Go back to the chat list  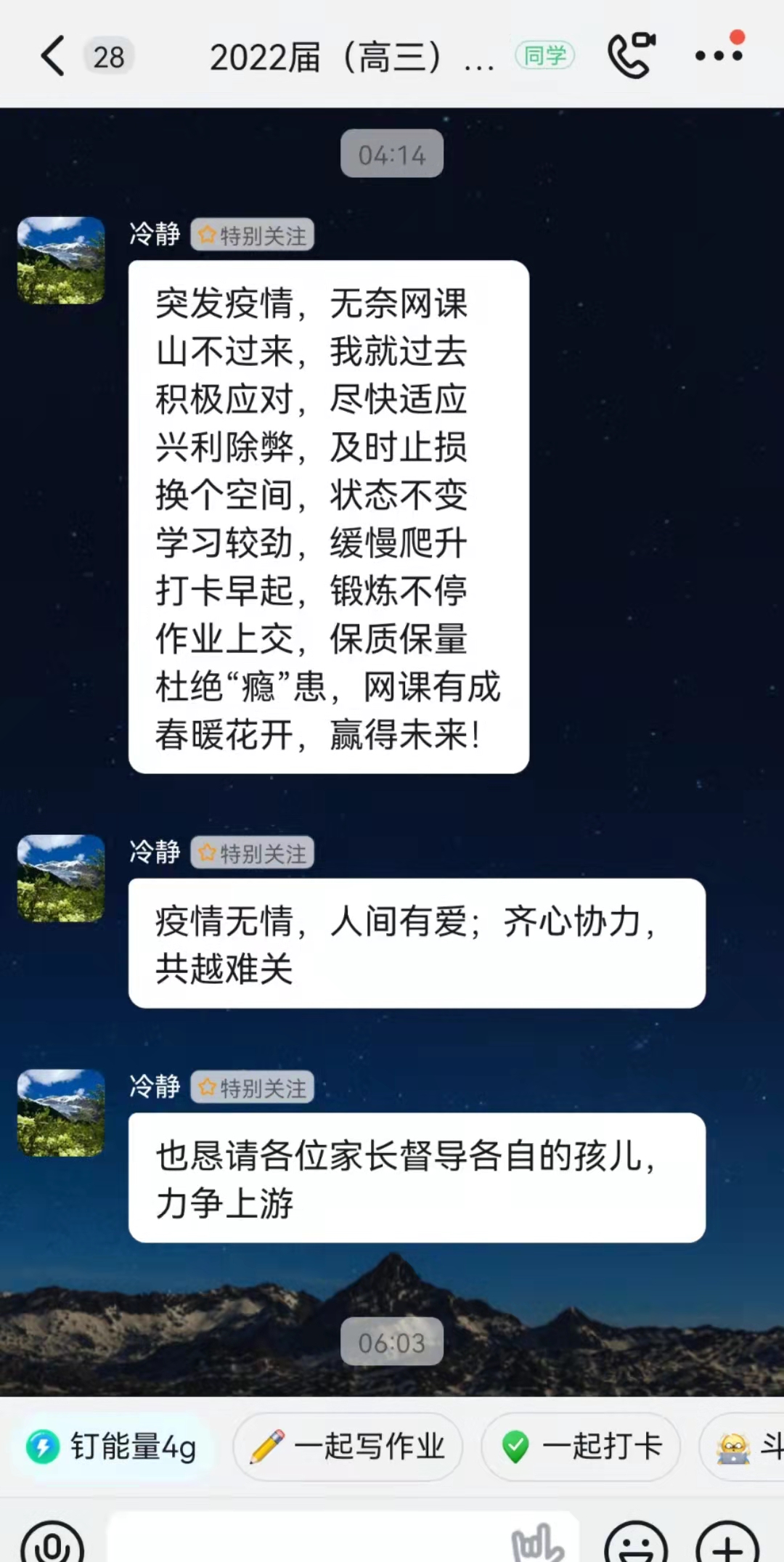click(x=53, y=56)
